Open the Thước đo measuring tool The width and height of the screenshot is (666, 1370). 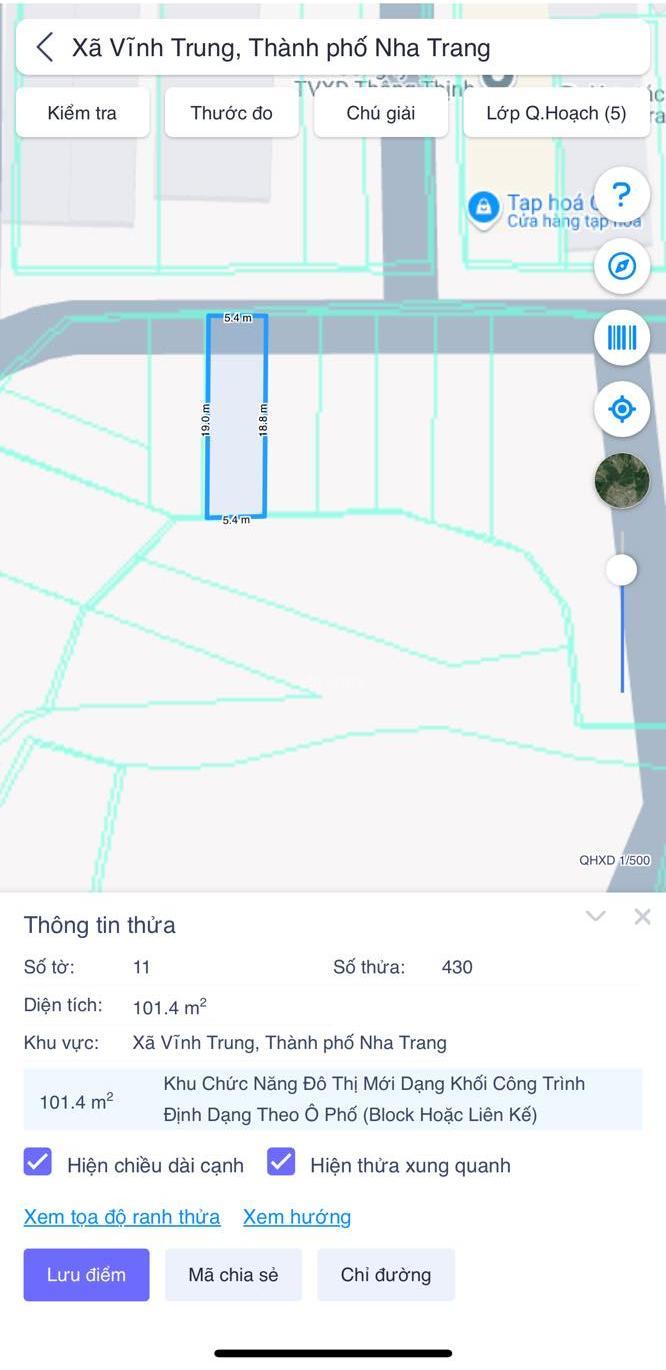[231, 113]
